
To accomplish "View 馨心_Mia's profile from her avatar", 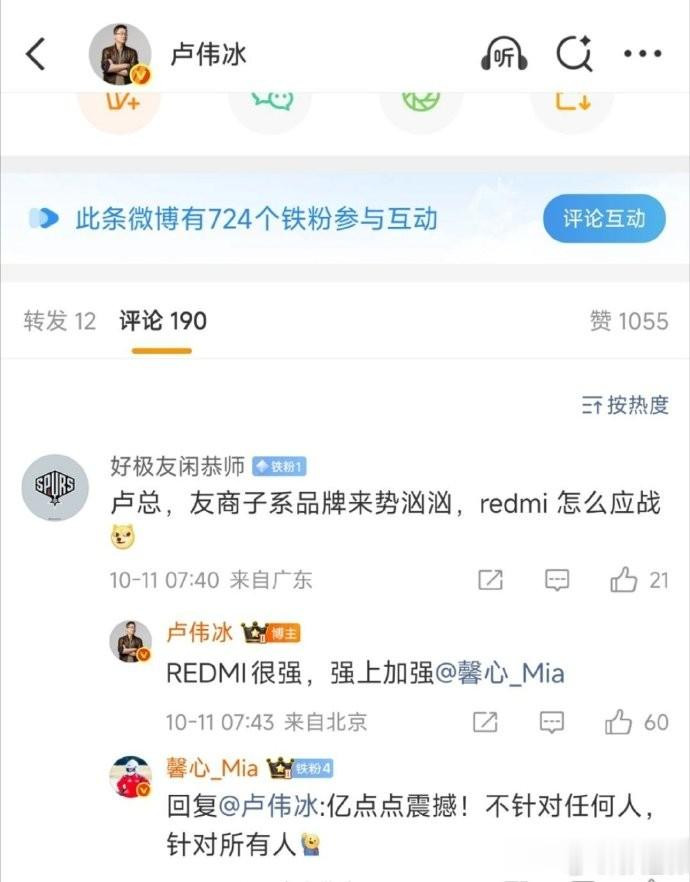I will pyautogui.click(x=131, y=775).
